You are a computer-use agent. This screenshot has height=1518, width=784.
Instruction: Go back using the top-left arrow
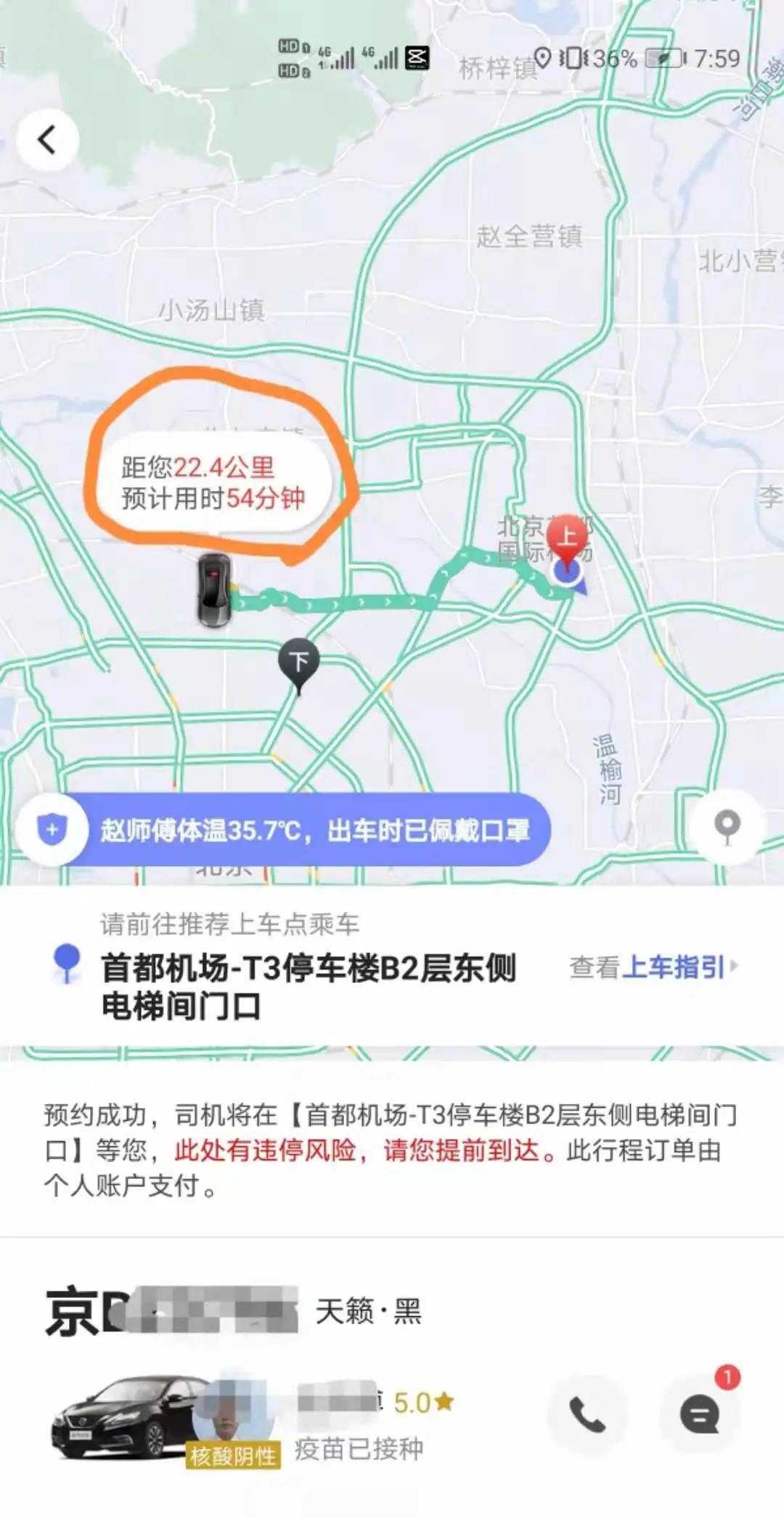[x=47, y=140]
